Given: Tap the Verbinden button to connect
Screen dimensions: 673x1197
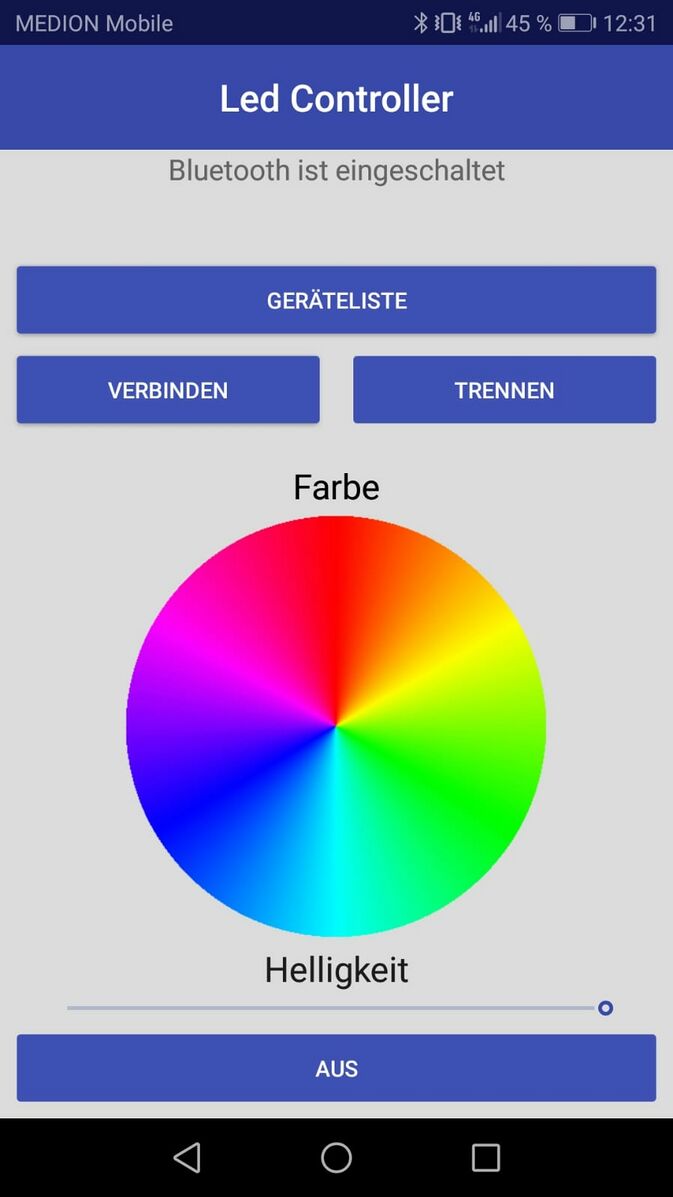Looking at the screenshot, I should point(168,390).
